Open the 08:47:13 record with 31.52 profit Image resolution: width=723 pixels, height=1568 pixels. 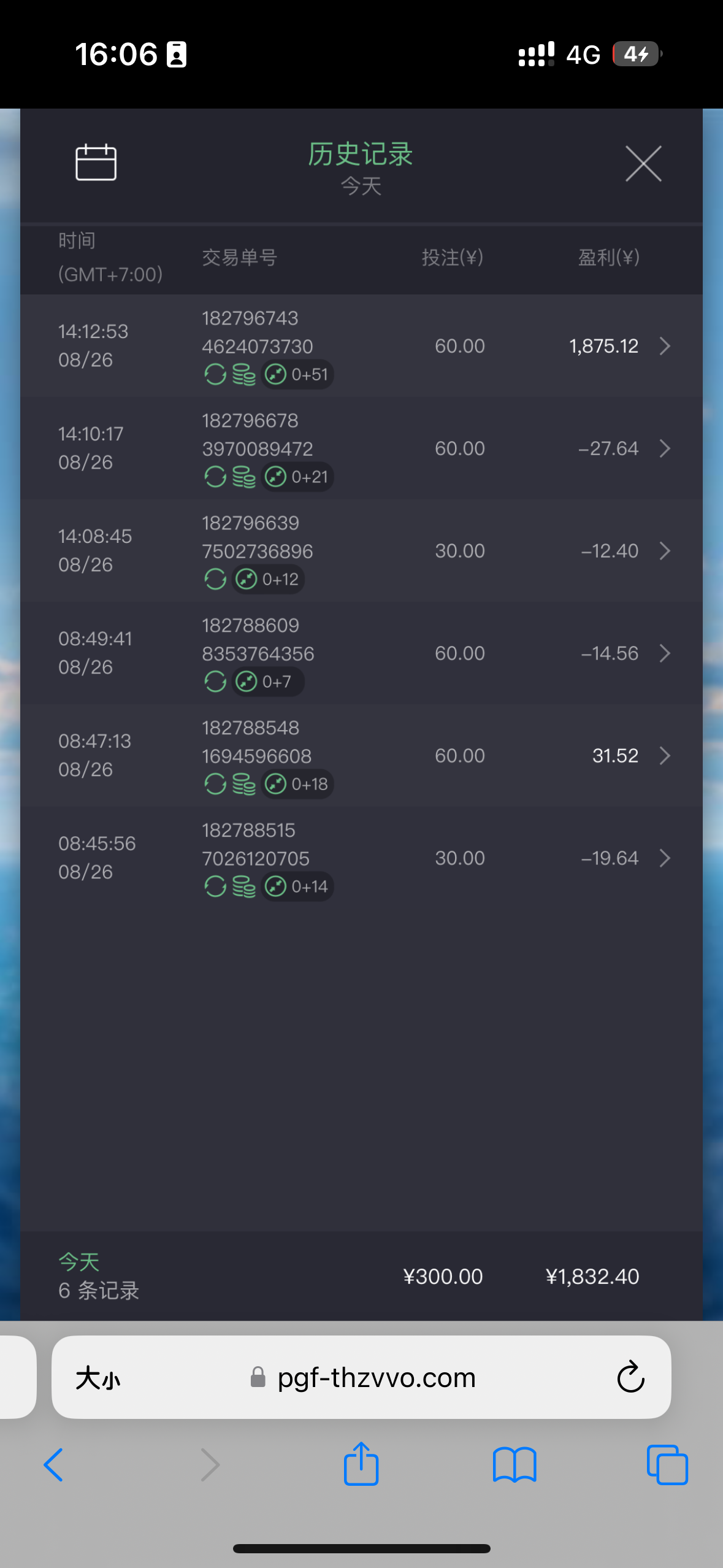click(x=665, y=756)
